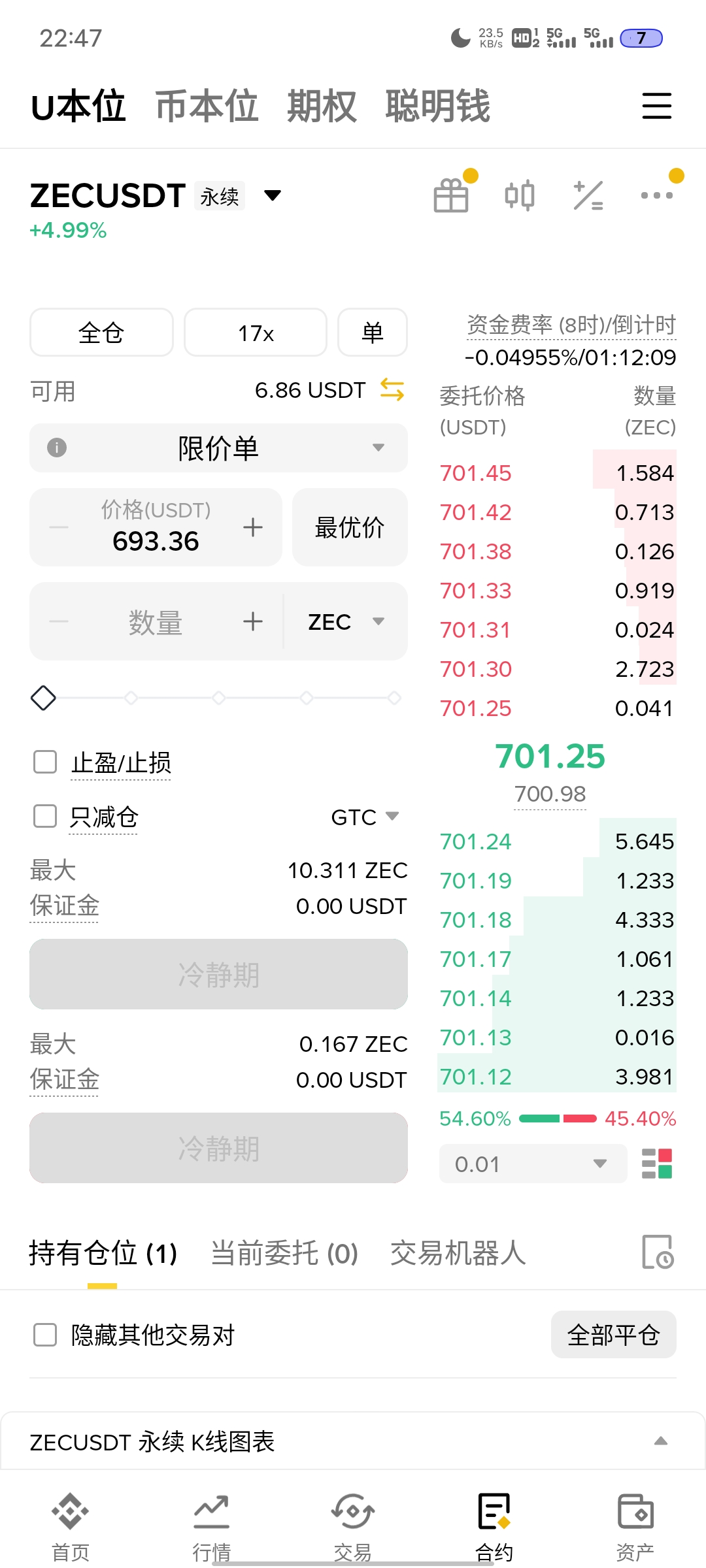
Task: Open the 限价单 order type dropdown
Action: tap(218, 448)
